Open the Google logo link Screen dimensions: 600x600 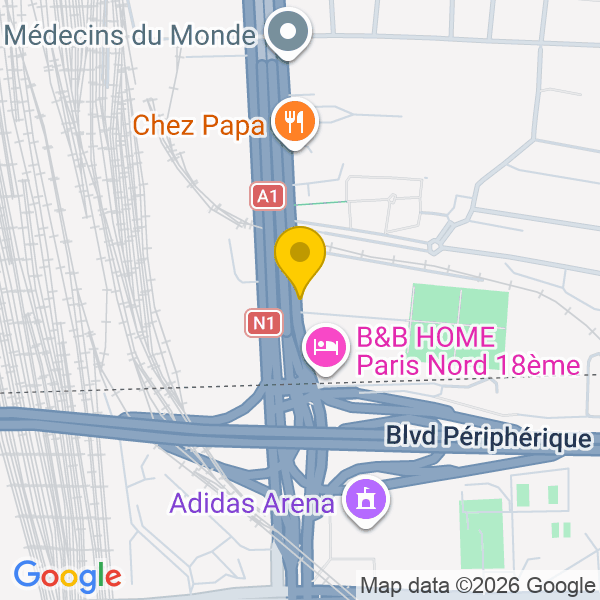click(67, 576)
